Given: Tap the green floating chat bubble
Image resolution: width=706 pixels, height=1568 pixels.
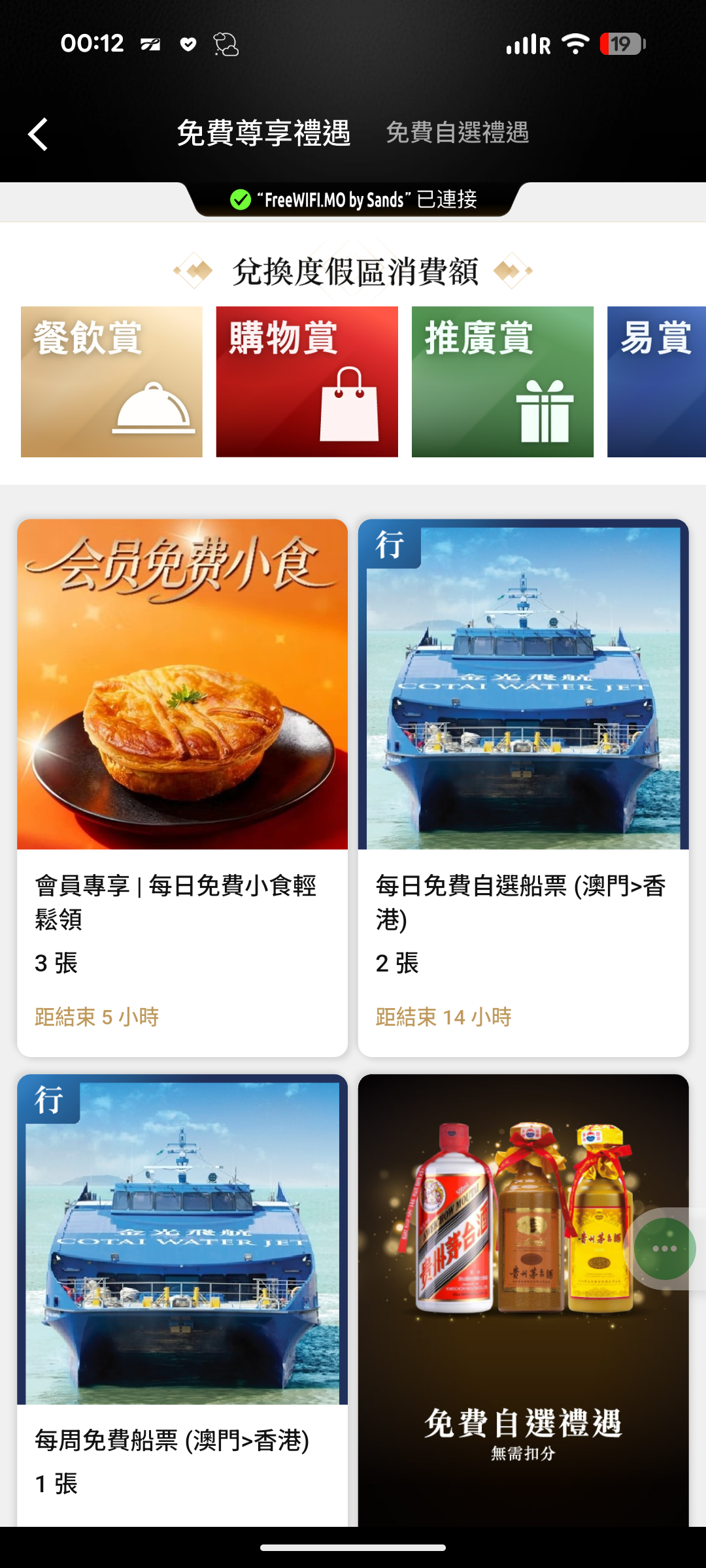Looking at the screenshot, I should click(665, 1249).
